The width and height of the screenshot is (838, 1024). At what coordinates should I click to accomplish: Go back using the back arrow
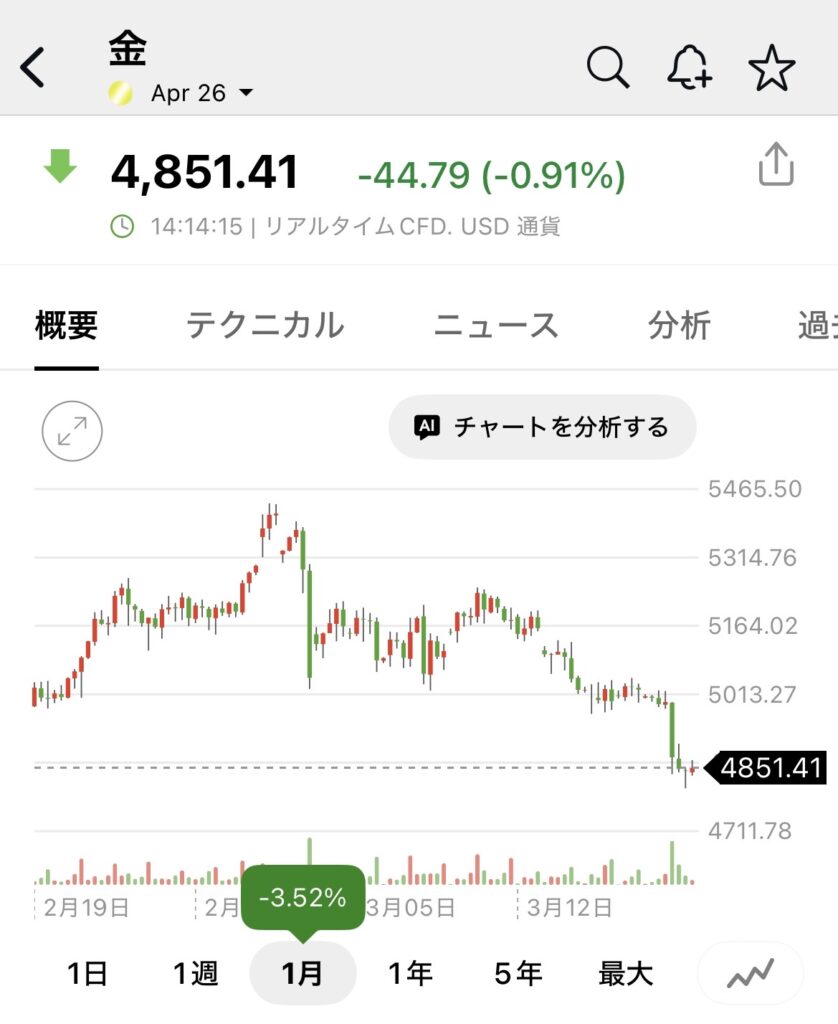33,69
